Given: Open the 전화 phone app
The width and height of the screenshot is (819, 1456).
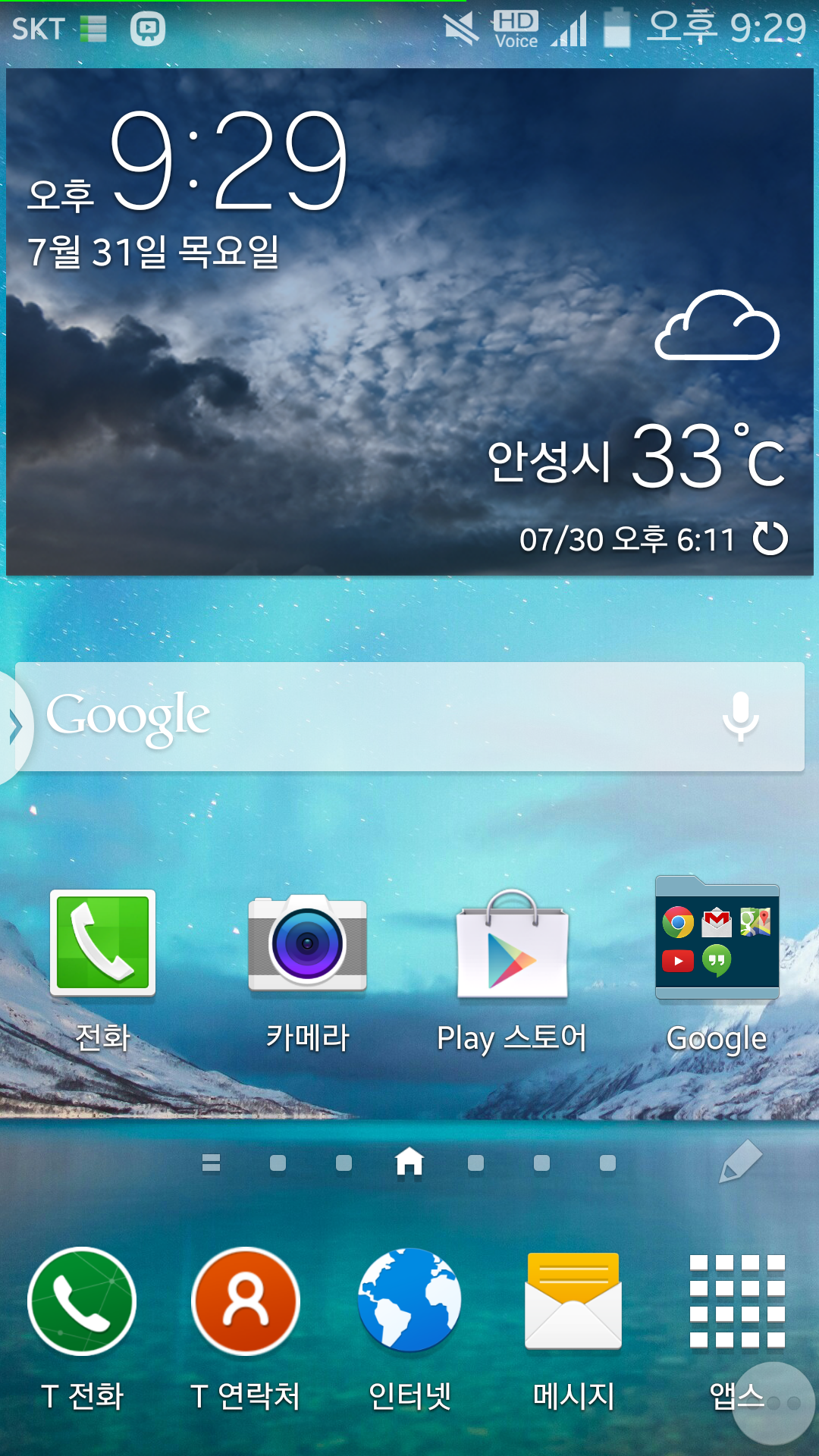Looking at the screenshot, I should tap(103, 944).
